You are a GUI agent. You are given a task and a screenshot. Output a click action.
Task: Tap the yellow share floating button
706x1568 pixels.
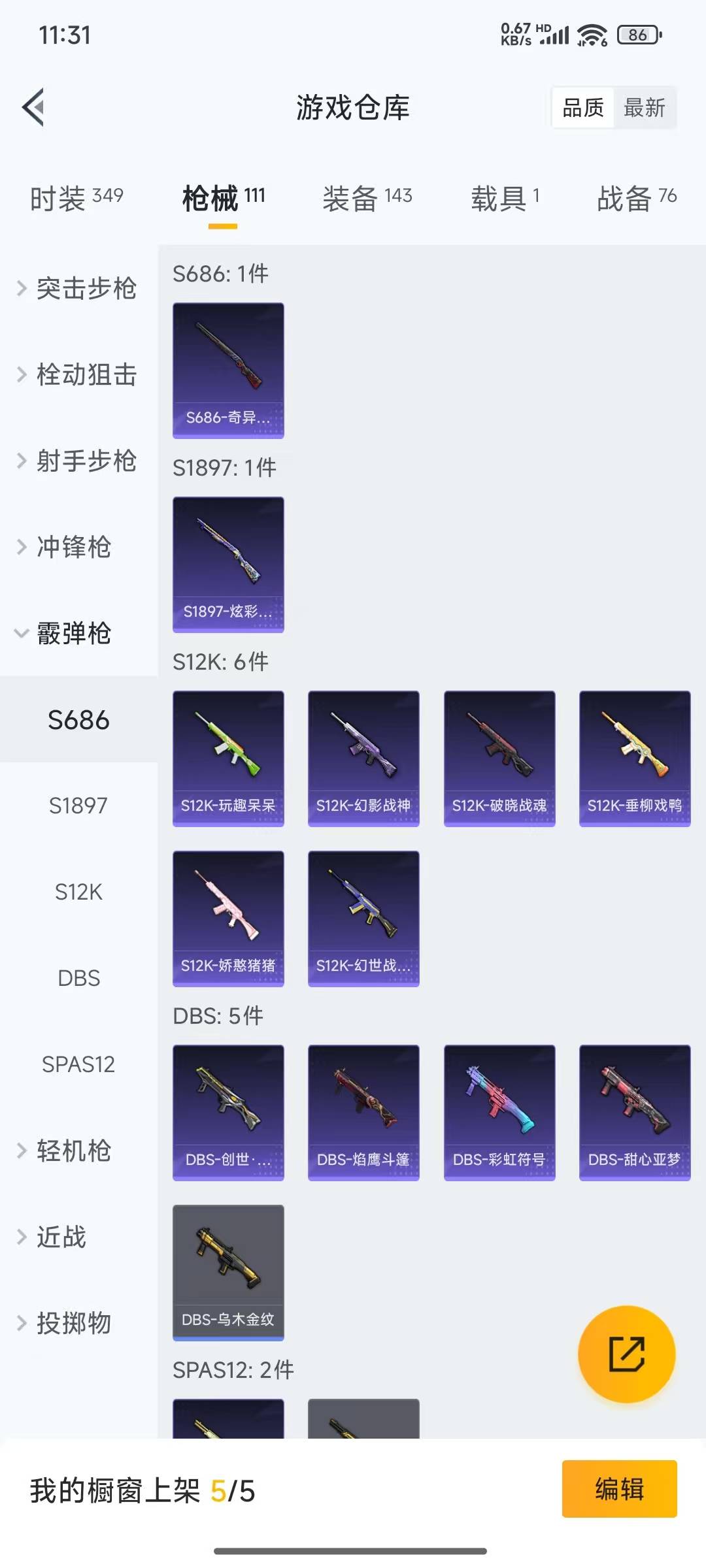tap(626, 1354)
